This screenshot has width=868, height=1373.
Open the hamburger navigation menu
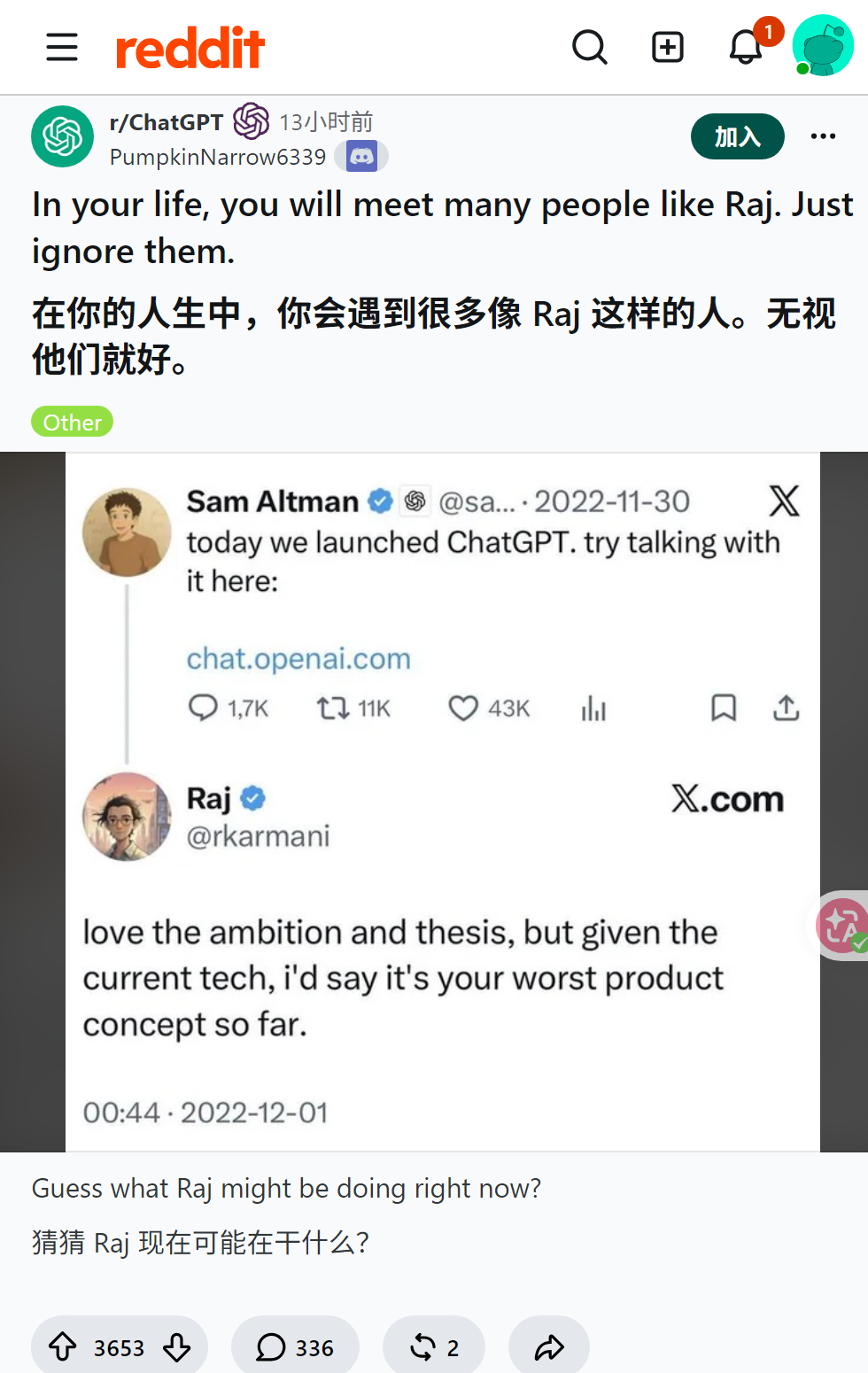pos(62,47)
